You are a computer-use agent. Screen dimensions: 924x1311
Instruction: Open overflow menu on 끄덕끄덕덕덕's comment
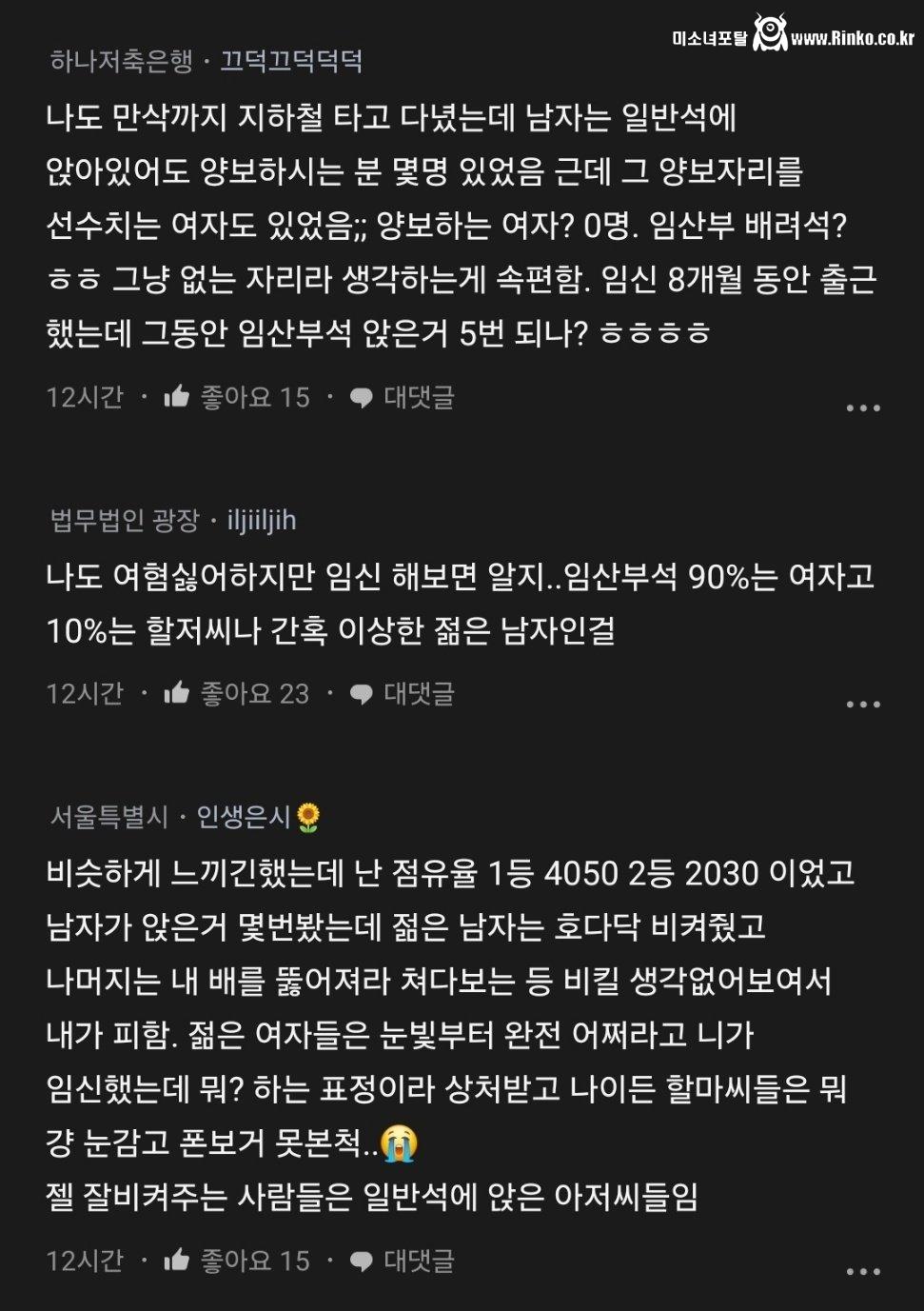point(862,408)
